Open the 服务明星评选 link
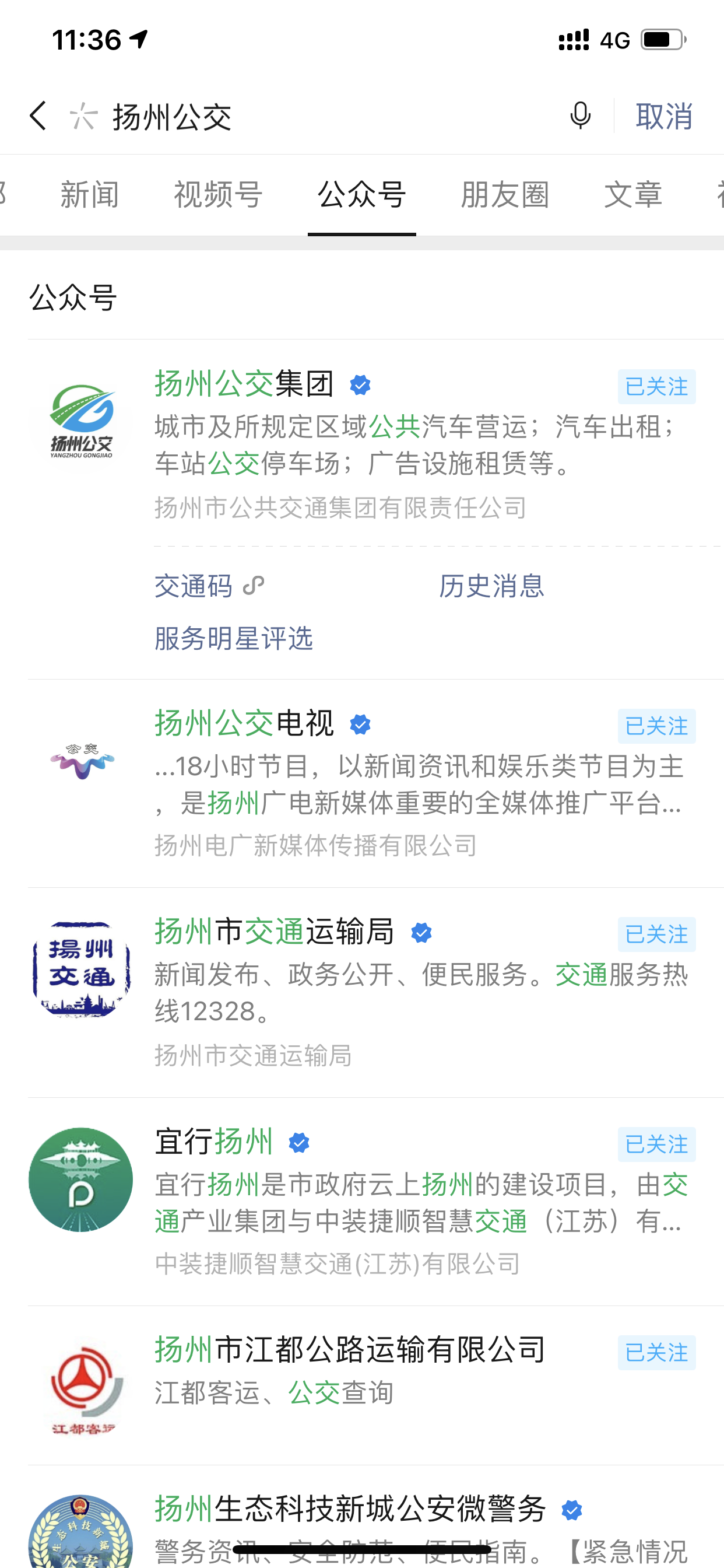Viewport: 724px width, 1568px height. coord(234,639)
